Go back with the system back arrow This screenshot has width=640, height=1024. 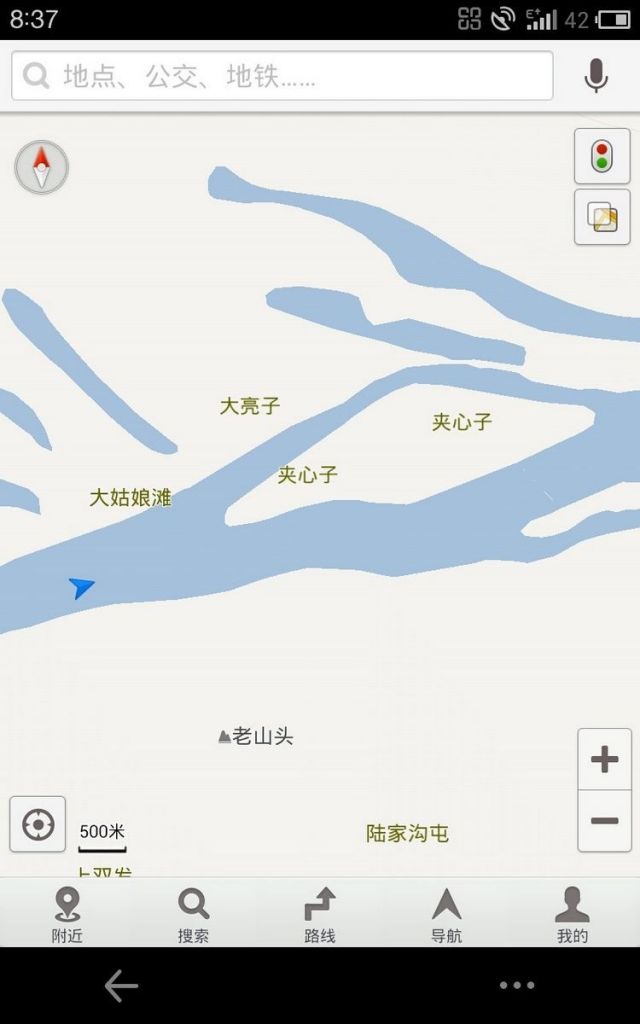click(x=121, y=986)
